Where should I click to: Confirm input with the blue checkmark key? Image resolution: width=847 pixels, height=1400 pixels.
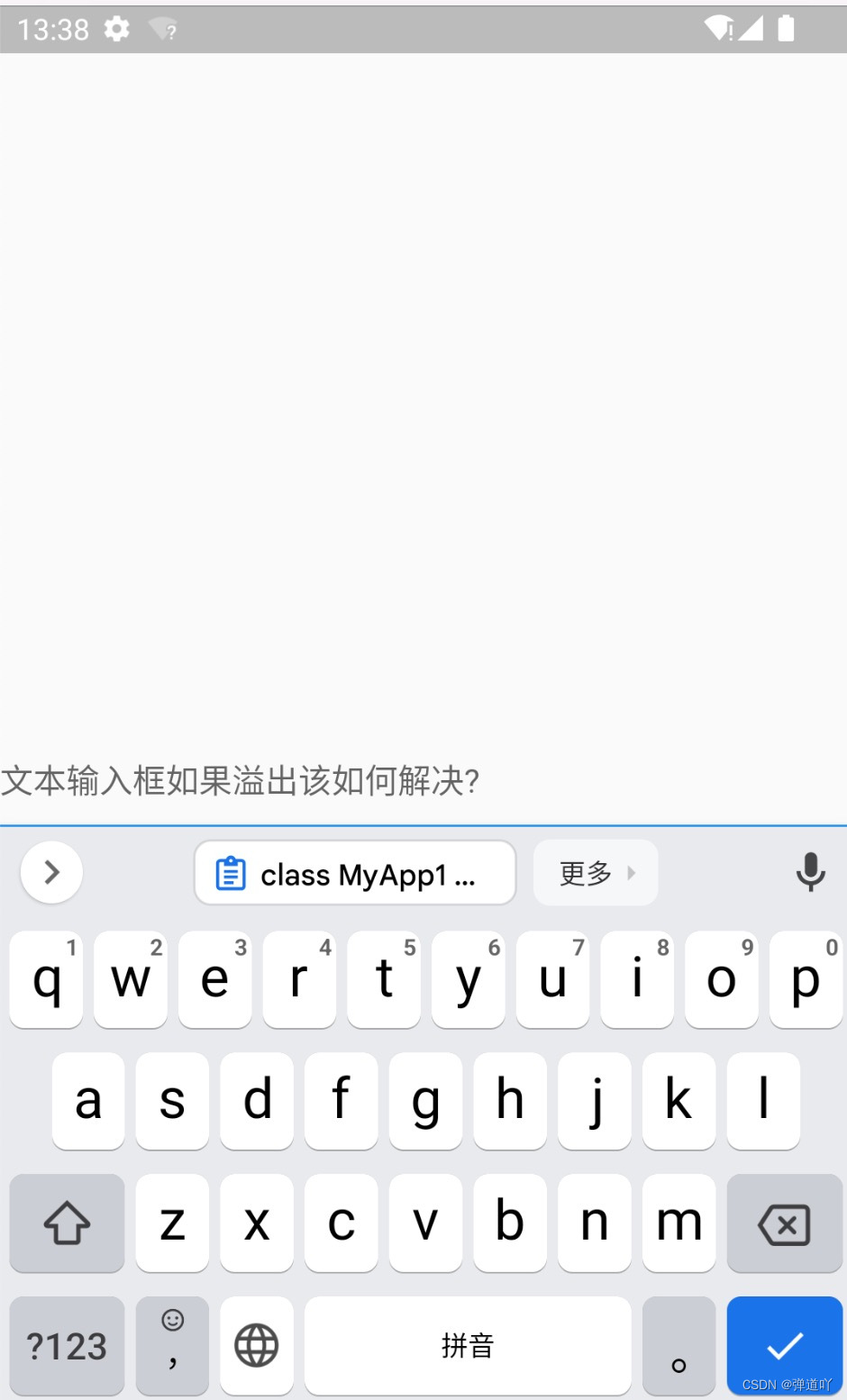(785, 1346)
